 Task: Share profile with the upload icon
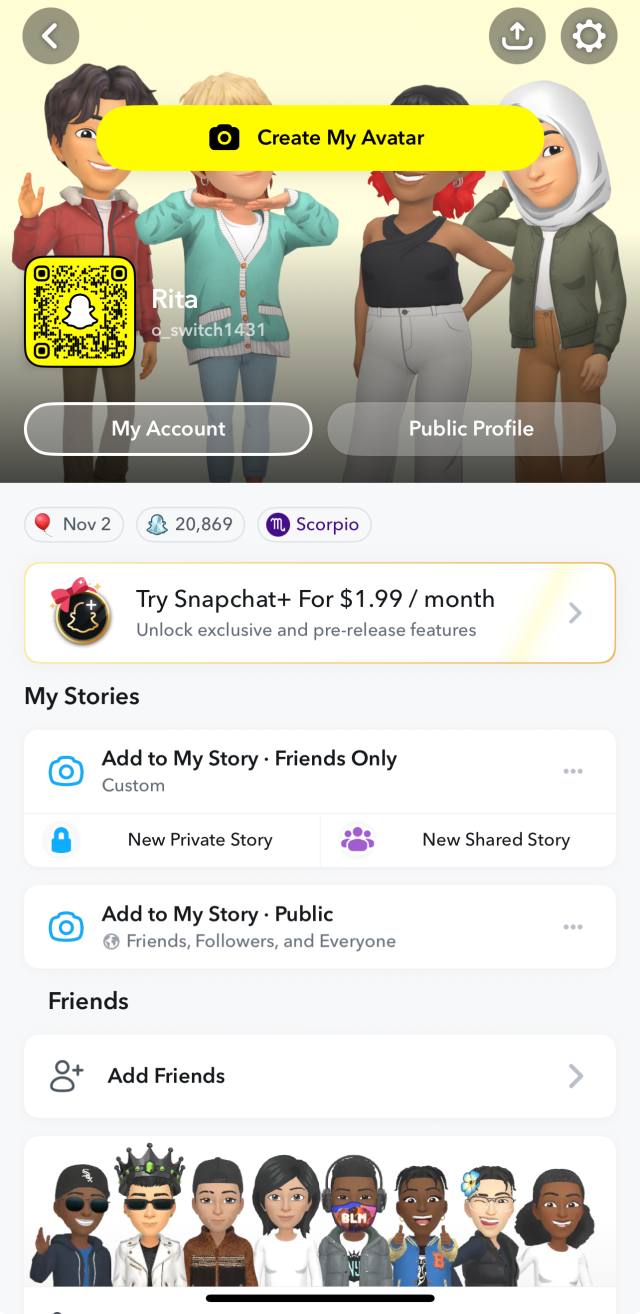click(517, 36)
